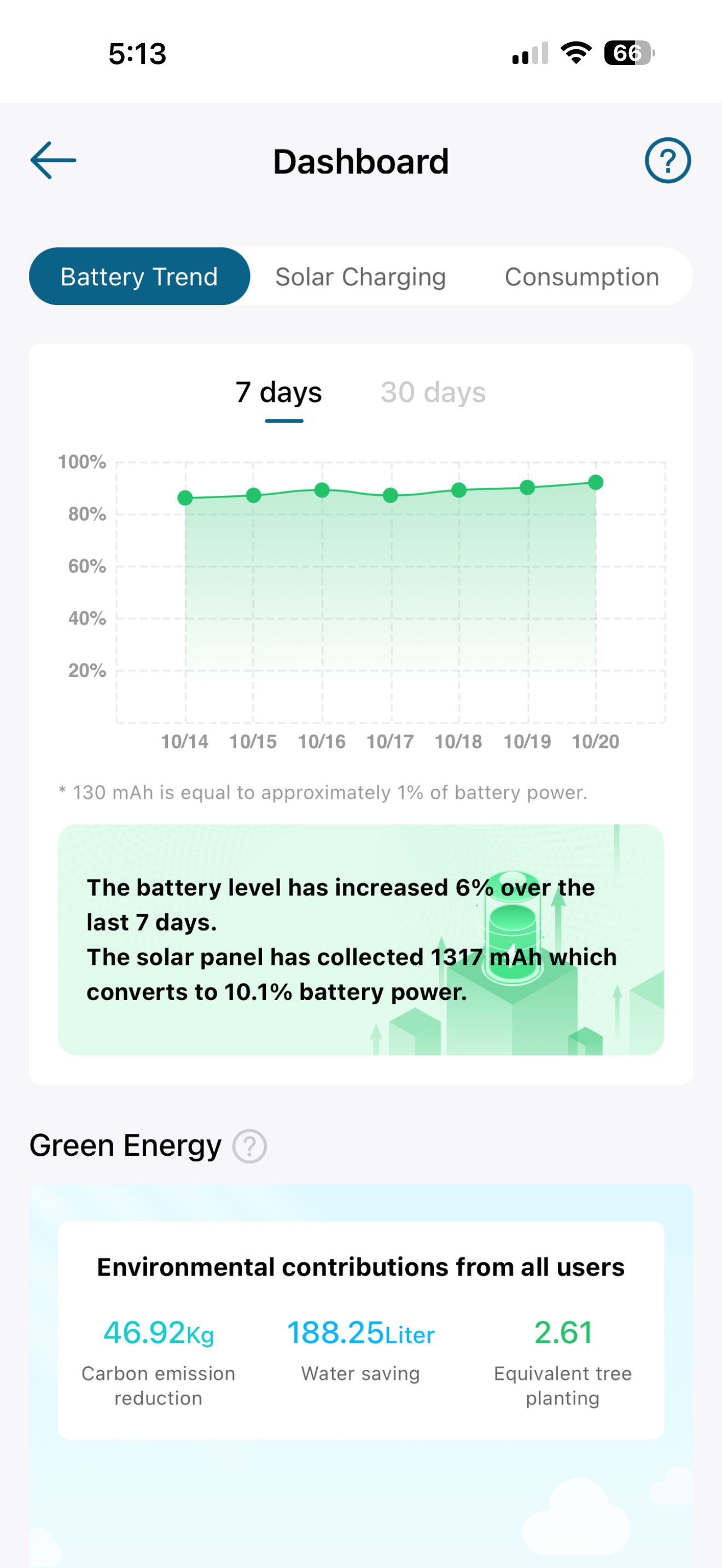Open Green Energy info question mark
Screen dimensions: 722x1568
click(x=249, y=1146)
